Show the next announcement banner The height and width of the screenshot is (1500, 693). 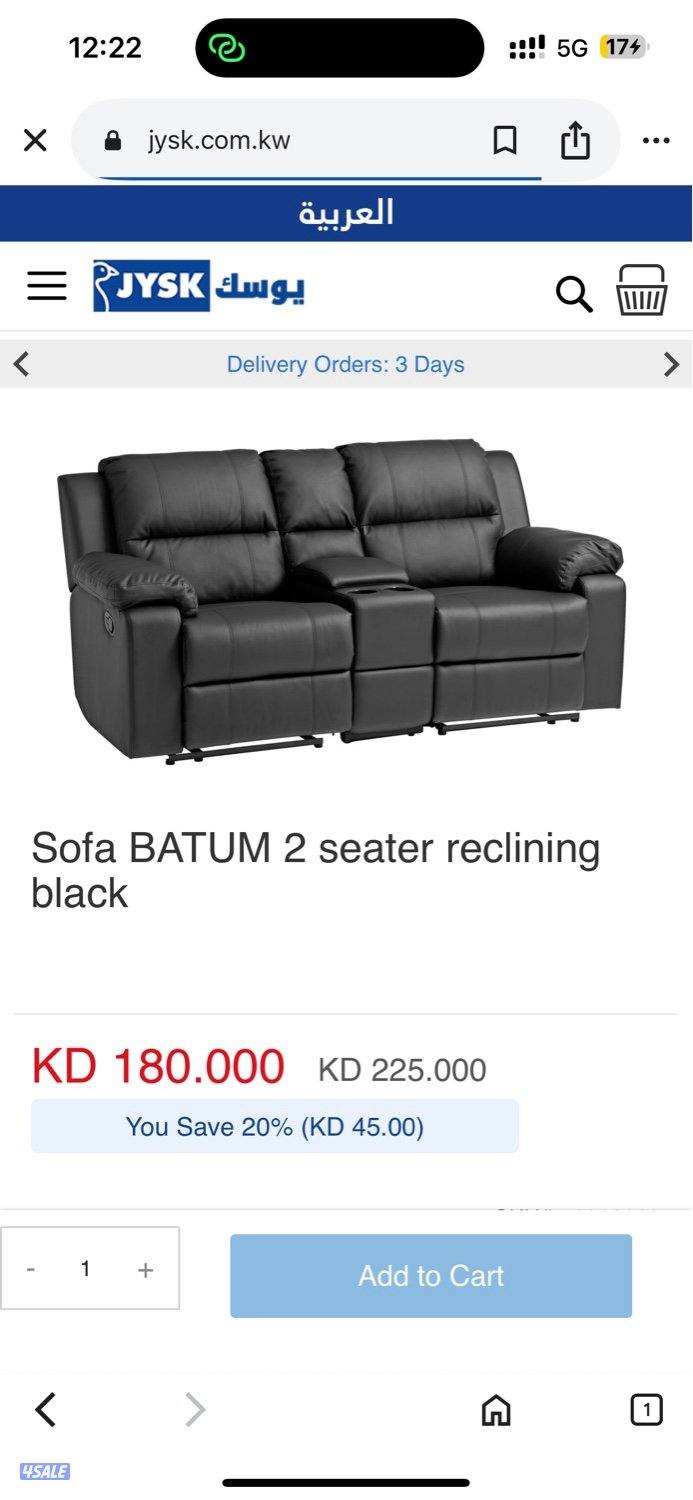point(671,364)
